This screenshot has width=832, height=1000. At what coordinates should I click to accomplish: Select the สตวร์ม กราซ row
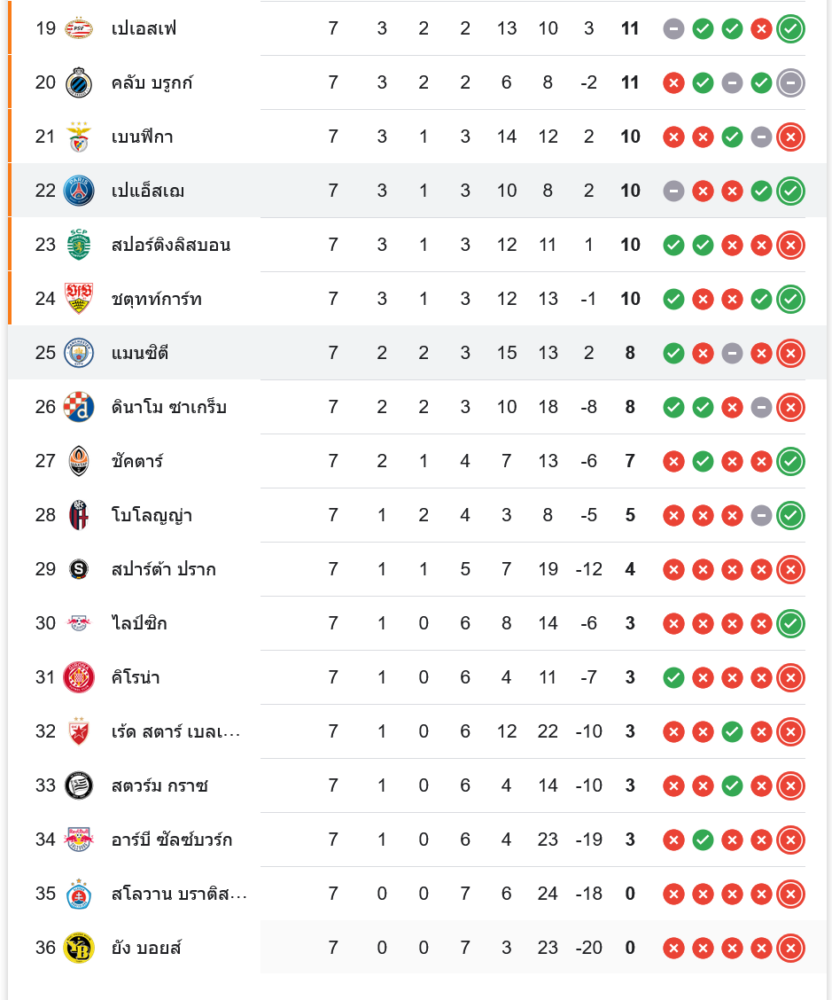click(160, 785)
